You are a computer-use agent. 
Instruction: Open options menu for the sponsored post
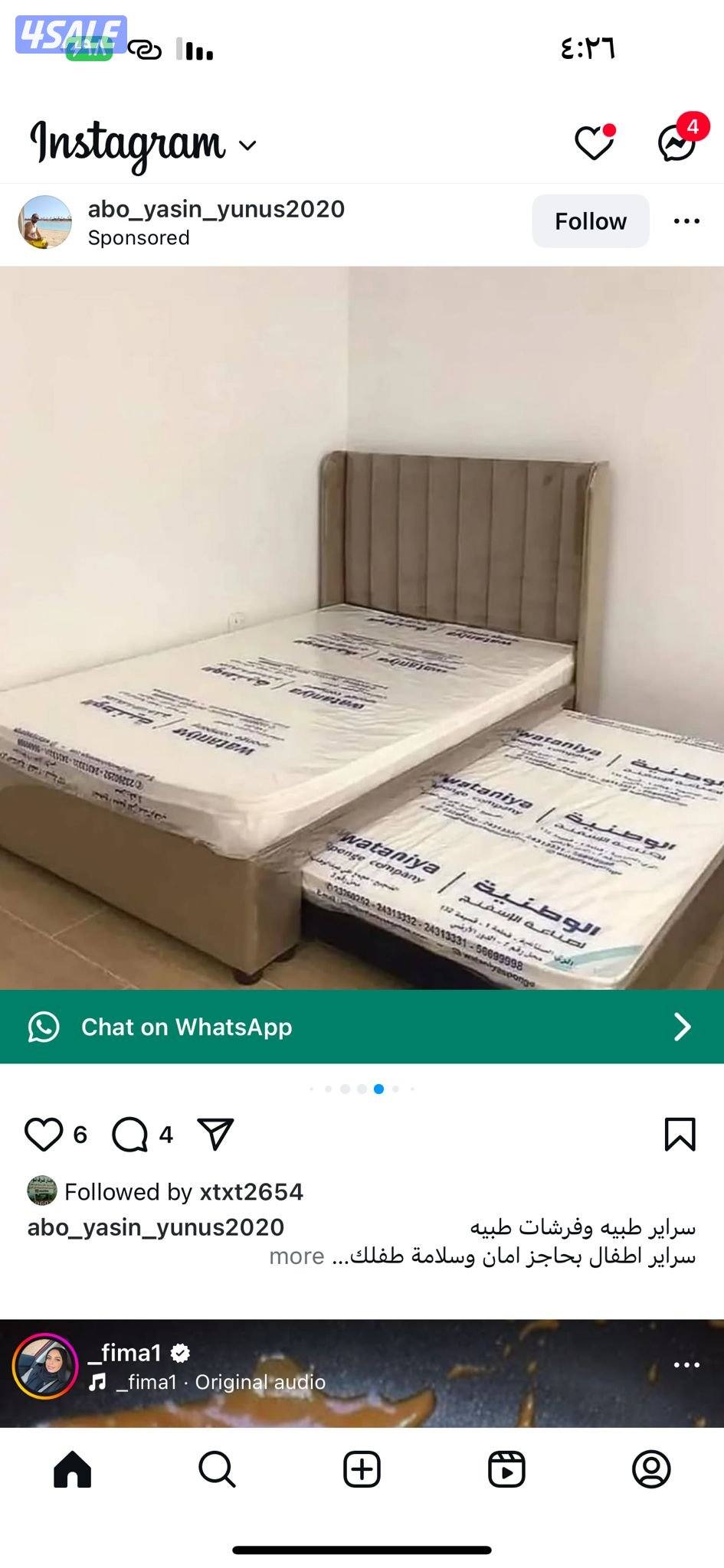[x=686, y=221]
